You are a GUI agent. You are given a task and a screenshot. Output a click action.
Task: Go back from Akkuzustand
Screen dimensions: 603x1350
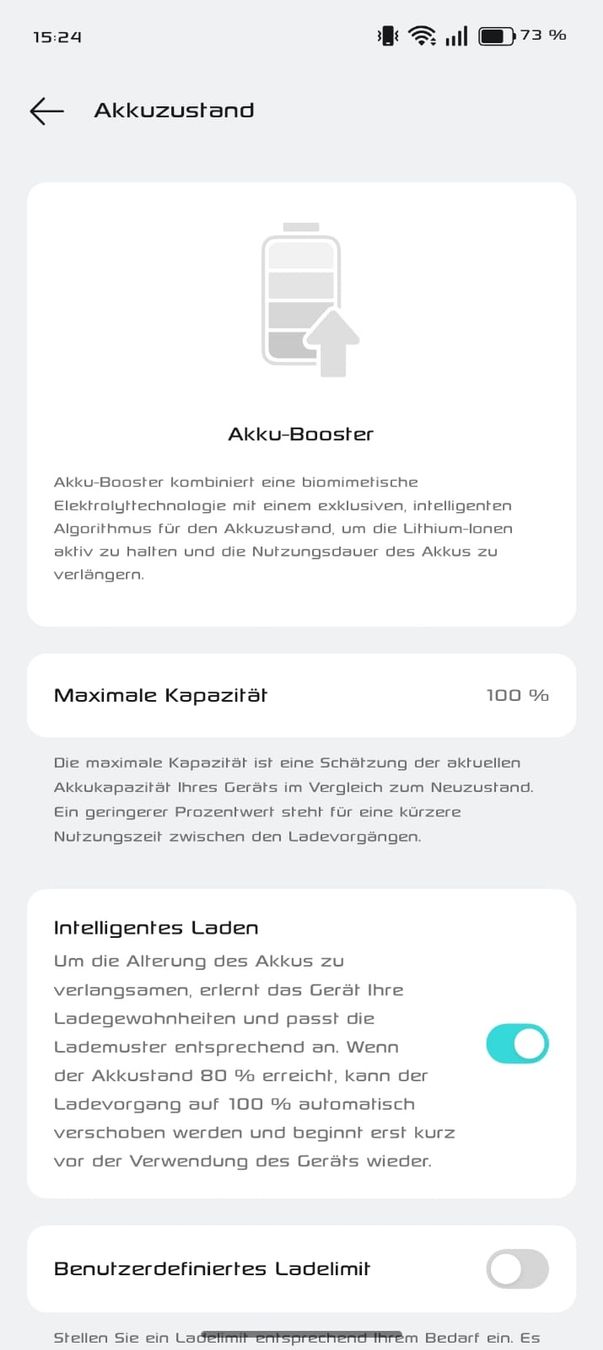click(x=46, y=111)
